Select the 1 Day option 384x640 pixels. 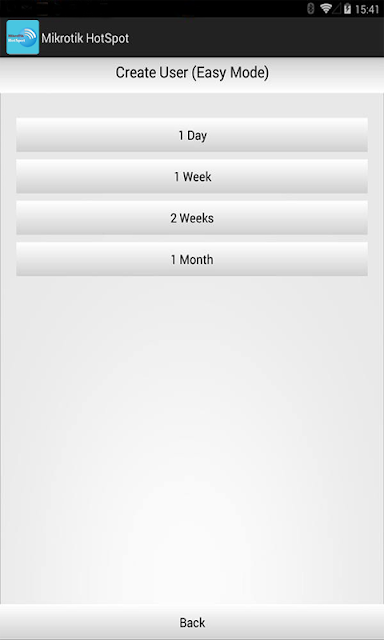point(192,135)
